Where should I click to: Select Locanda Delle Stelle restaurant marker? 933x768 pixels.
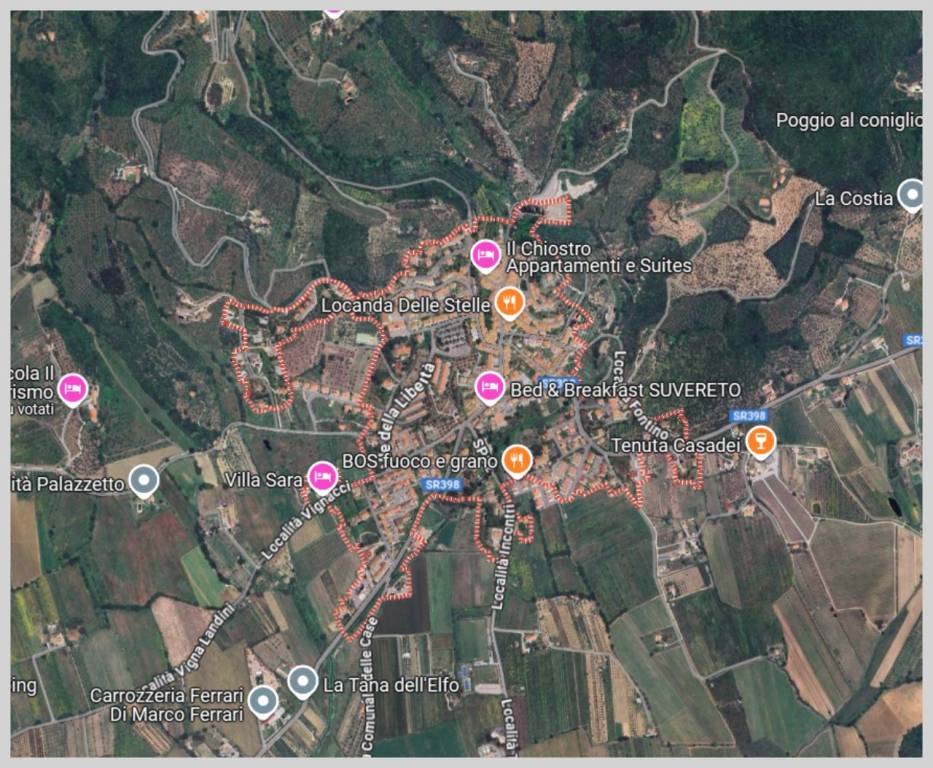pyautogui.click(x=509, y=300)
